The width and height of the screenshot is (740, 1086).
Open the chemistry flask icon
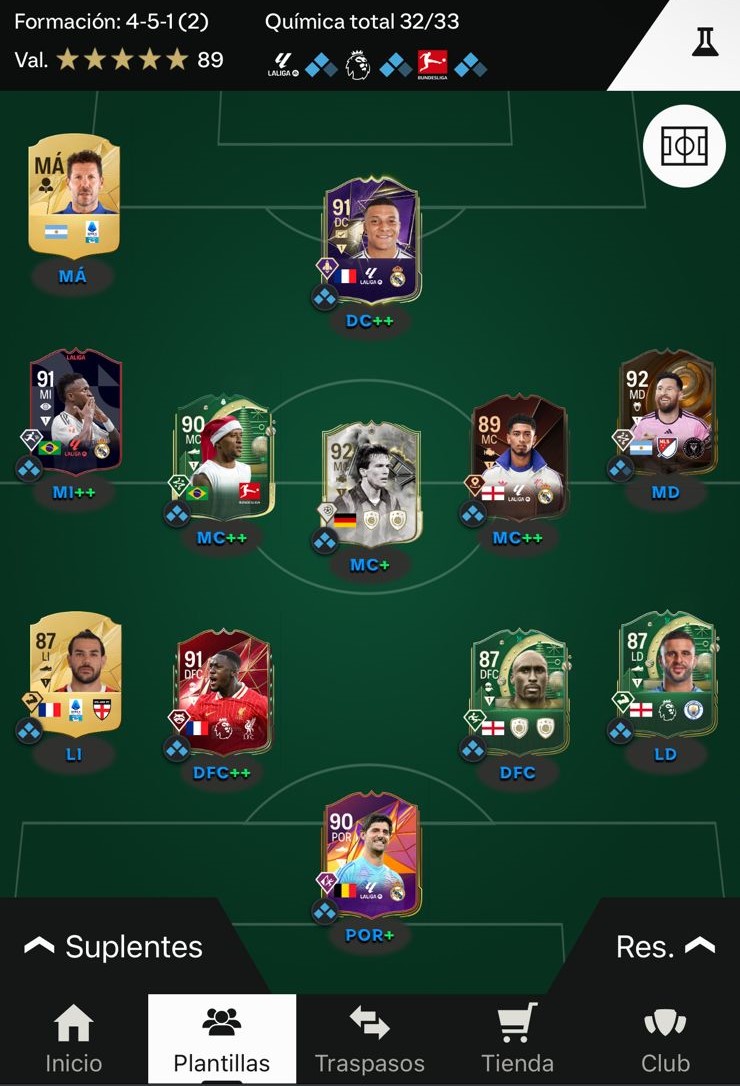[x=705, y=42]
